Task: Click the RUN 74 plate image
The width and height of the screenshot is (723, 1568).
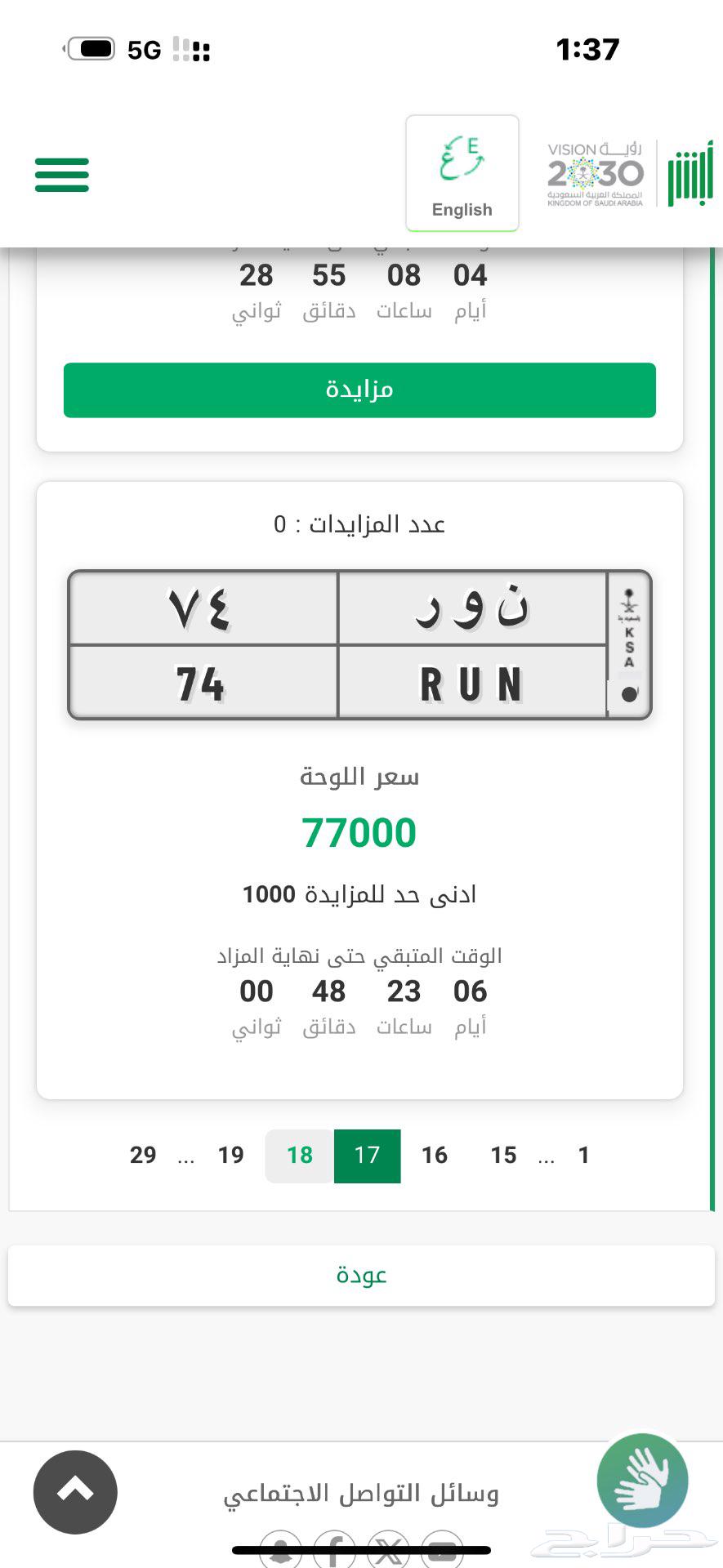Action: click(359, 644)
